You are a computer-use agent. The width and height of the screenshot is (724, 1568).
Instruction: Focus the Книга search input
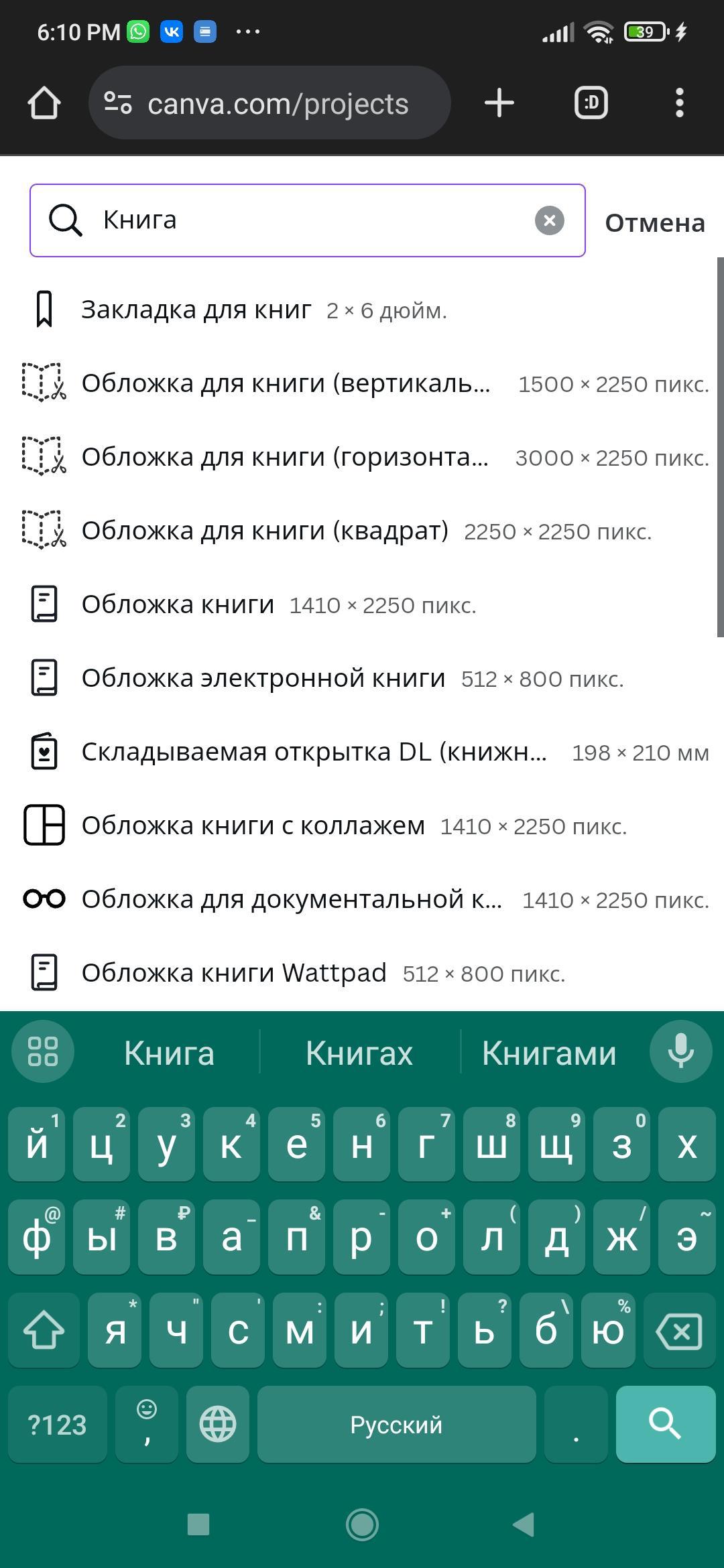tap(315, 220)
